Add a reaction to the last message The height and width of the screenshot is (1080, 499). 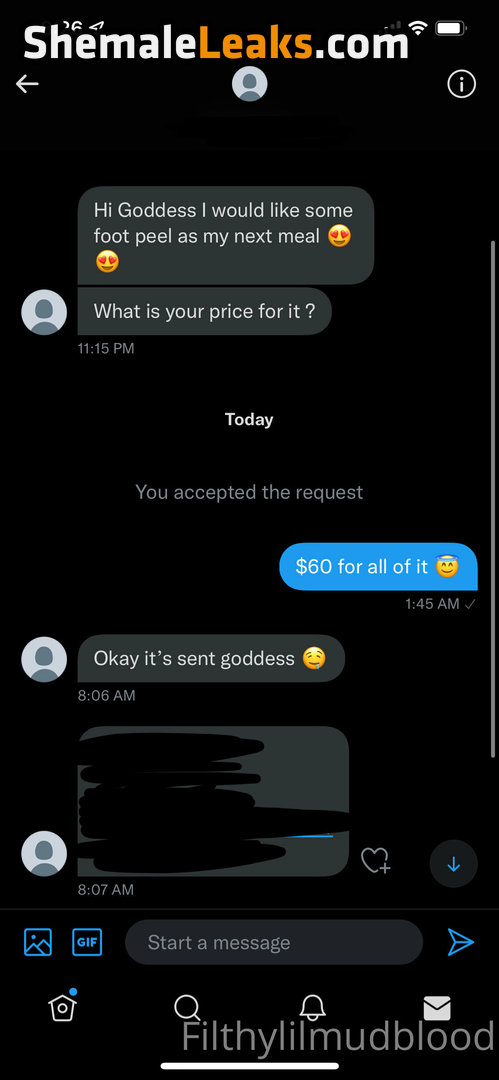[376, 860]
